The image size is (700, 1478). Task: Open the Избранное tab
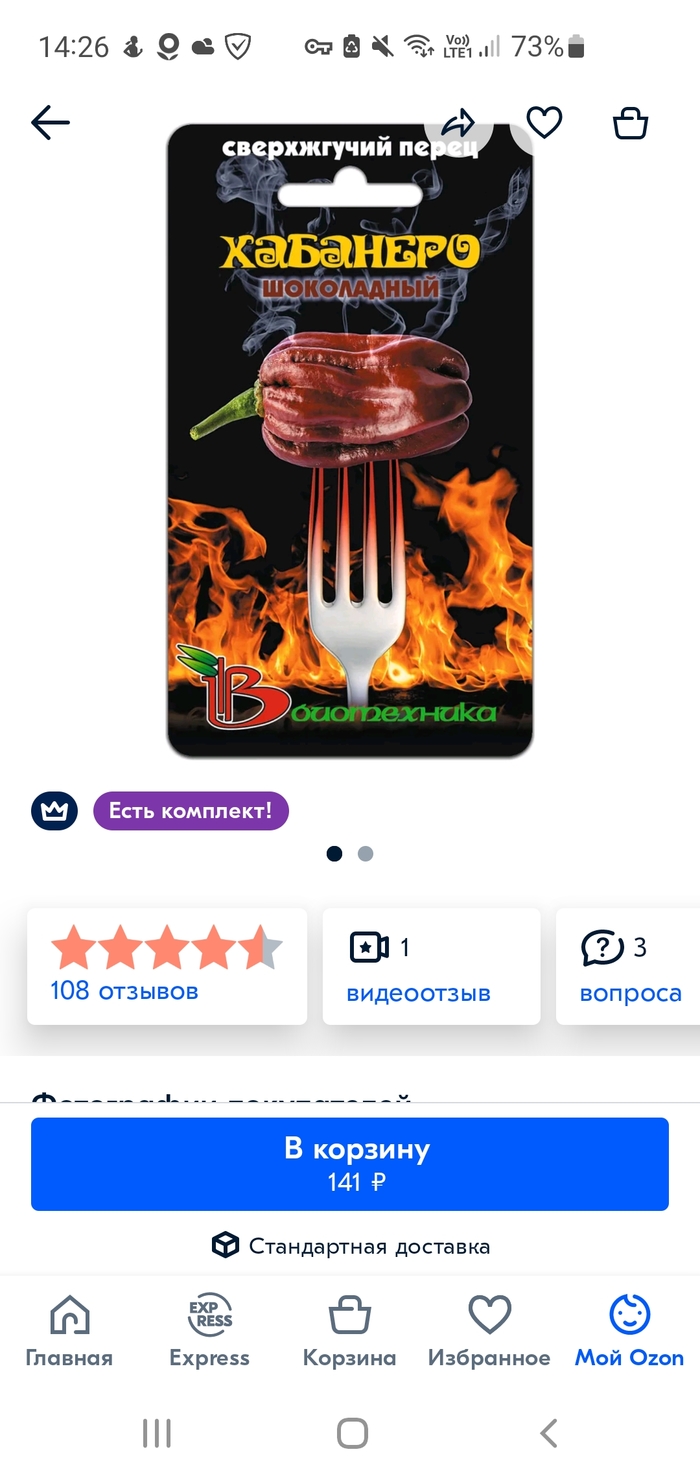(489, 1331)
